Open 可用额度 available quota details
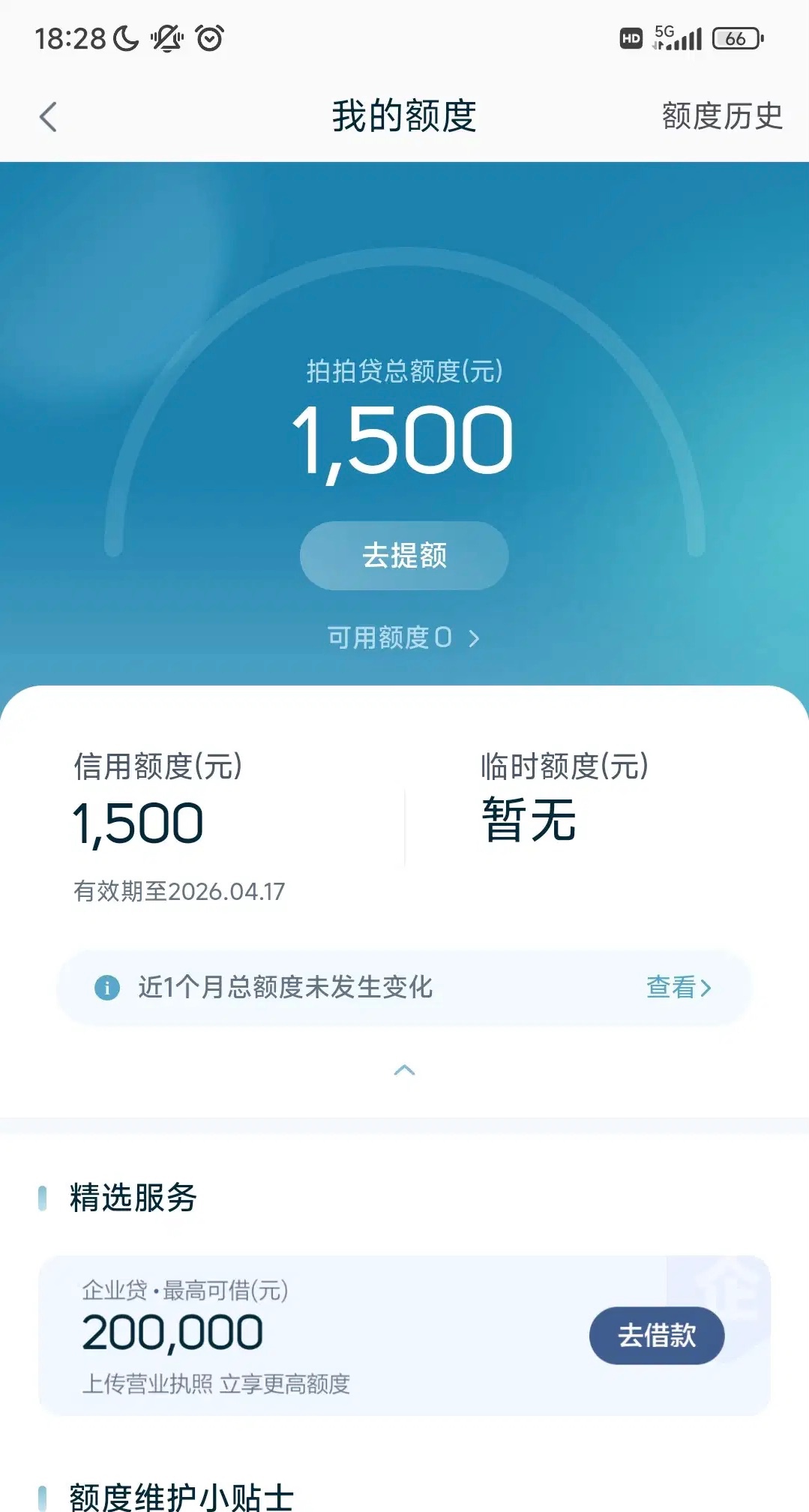Viewport: 809px width, 1512px height. pyautogui.click(x=403, y=638)
